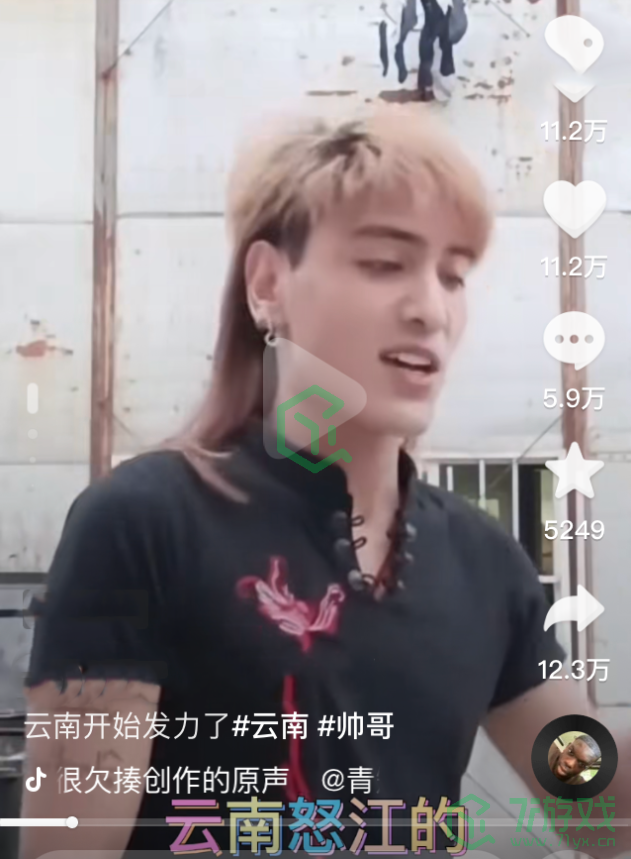Open the #云南 hashtag
Screen dimensions: 631x859
tap(270, 727)
